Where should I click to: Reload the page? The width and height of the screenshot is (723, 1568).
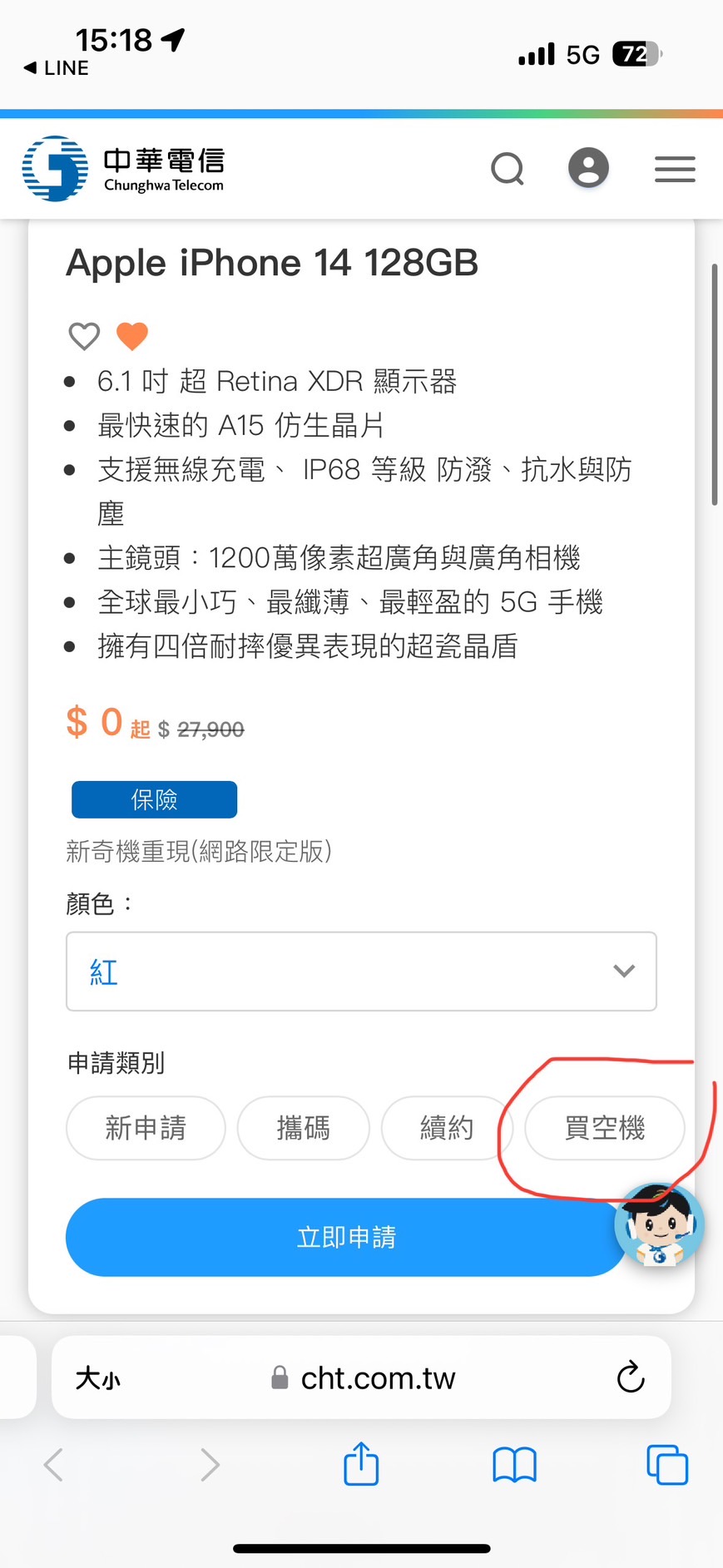[631, 1378]
